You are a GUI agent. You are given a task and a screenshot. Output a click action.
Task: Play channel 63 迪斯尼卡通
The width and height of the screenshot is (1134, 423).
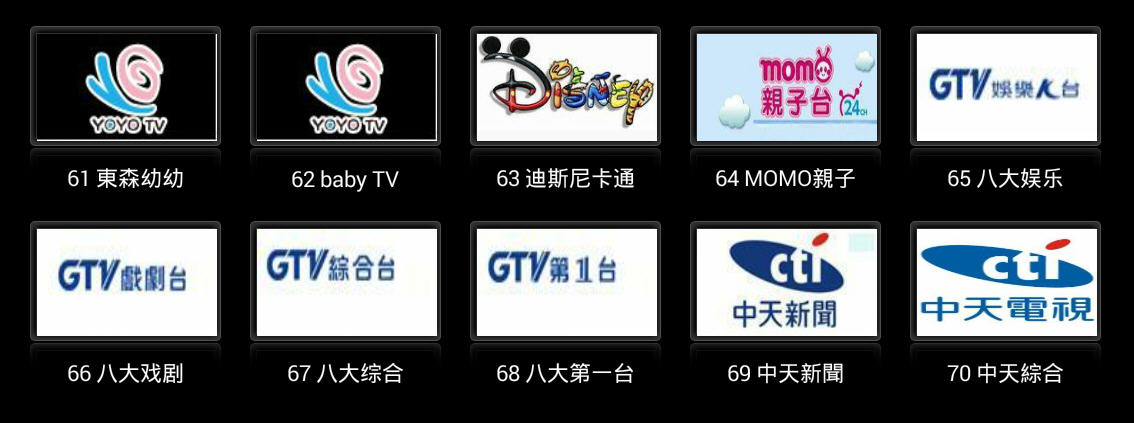(566, 87)
